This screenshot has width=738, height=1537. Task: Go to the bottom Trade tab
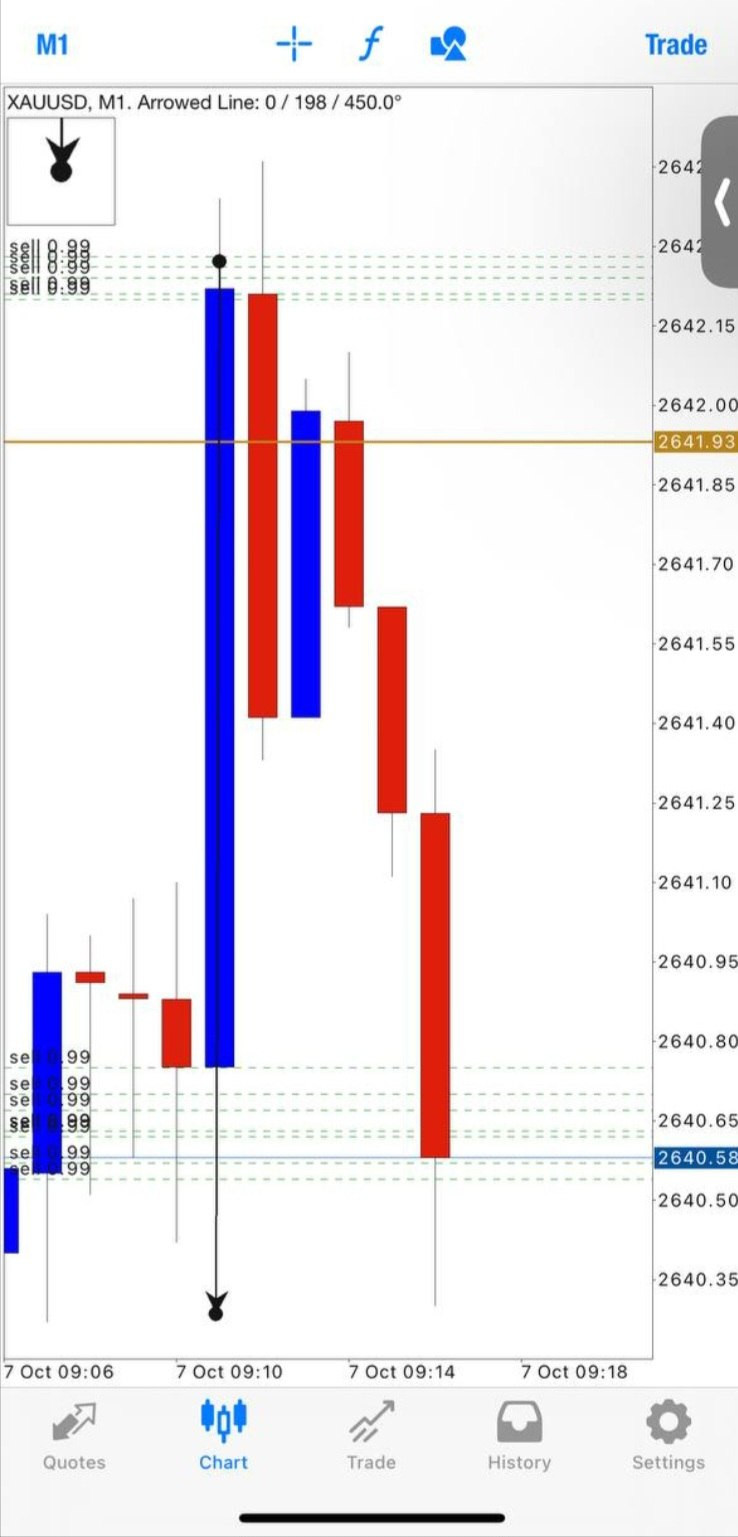pos(371,1437)
